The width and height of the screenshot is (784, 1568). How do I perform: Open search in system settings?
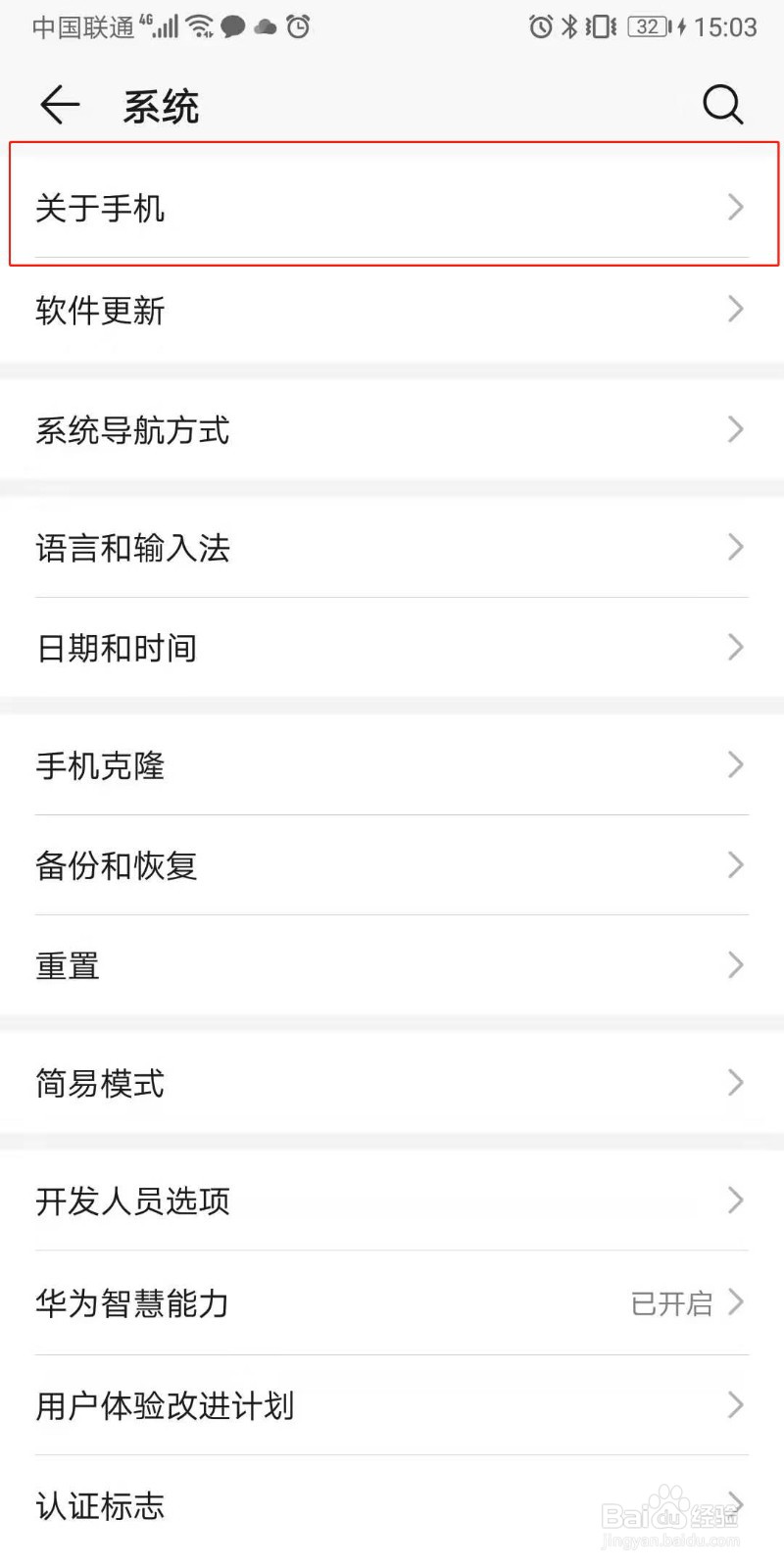pyautogui.click(x=723, y=104)
